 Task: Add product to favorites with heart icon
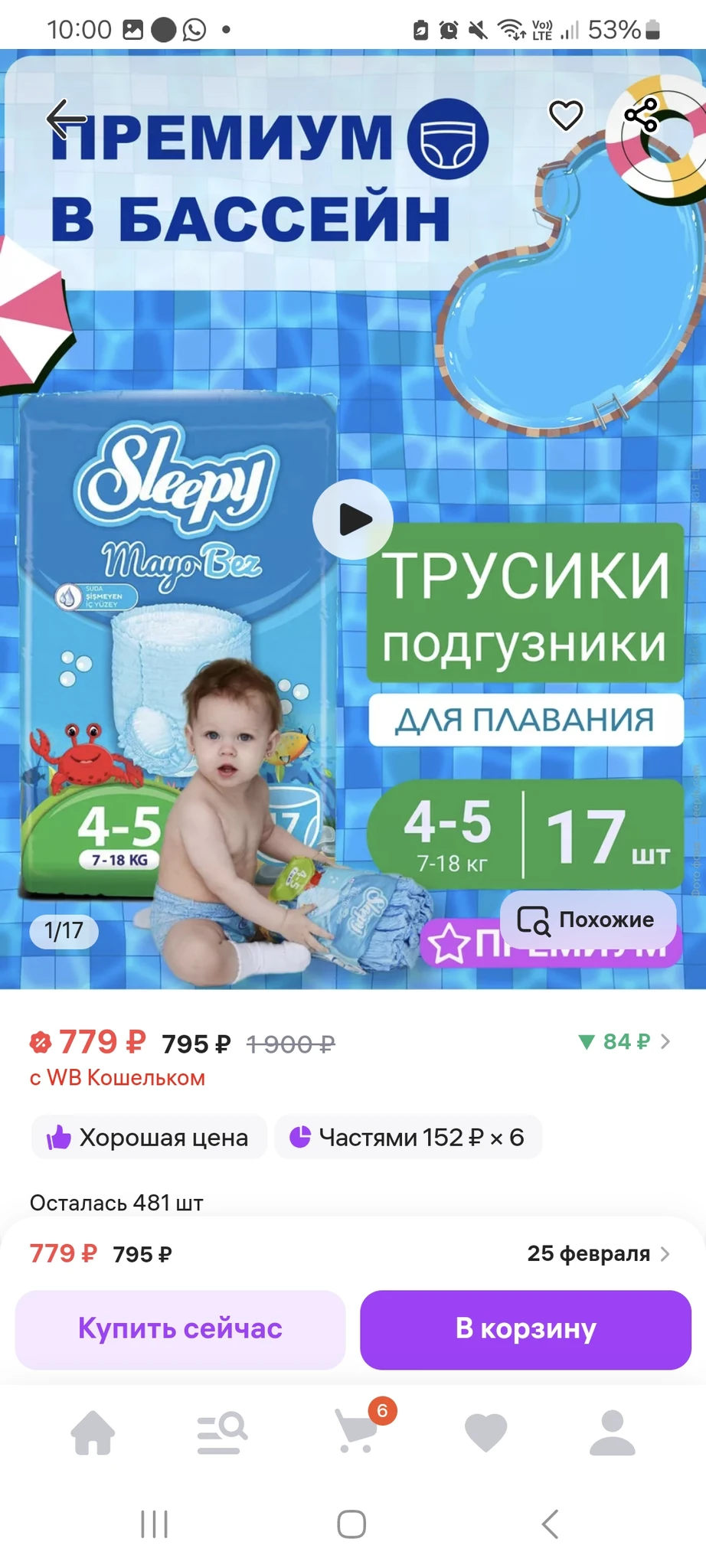point(566,116)
